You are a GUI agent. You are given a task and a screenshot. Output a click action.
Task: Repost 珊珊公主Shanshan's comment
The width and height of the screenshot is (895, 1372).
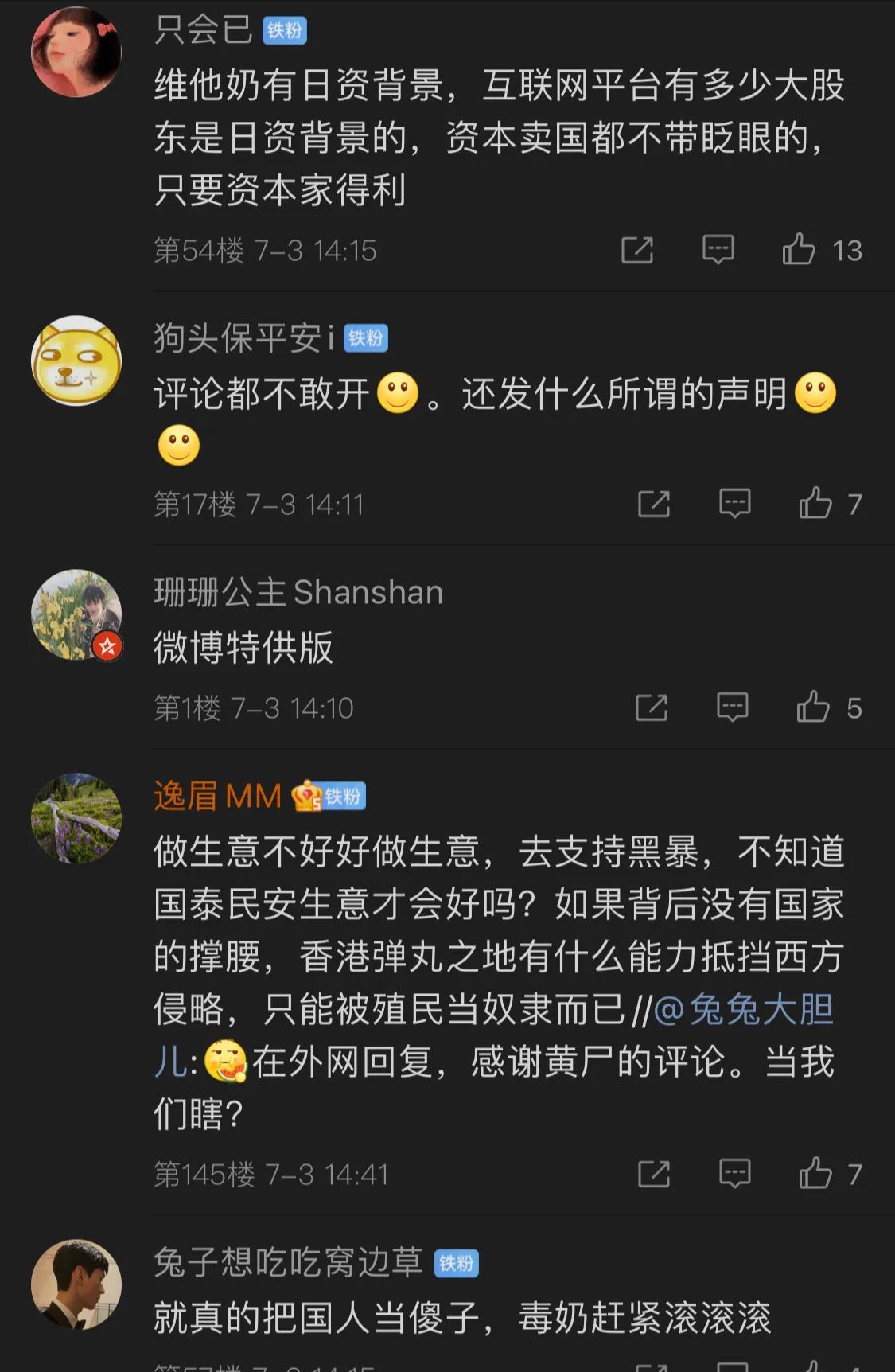(x=652, y=707)
